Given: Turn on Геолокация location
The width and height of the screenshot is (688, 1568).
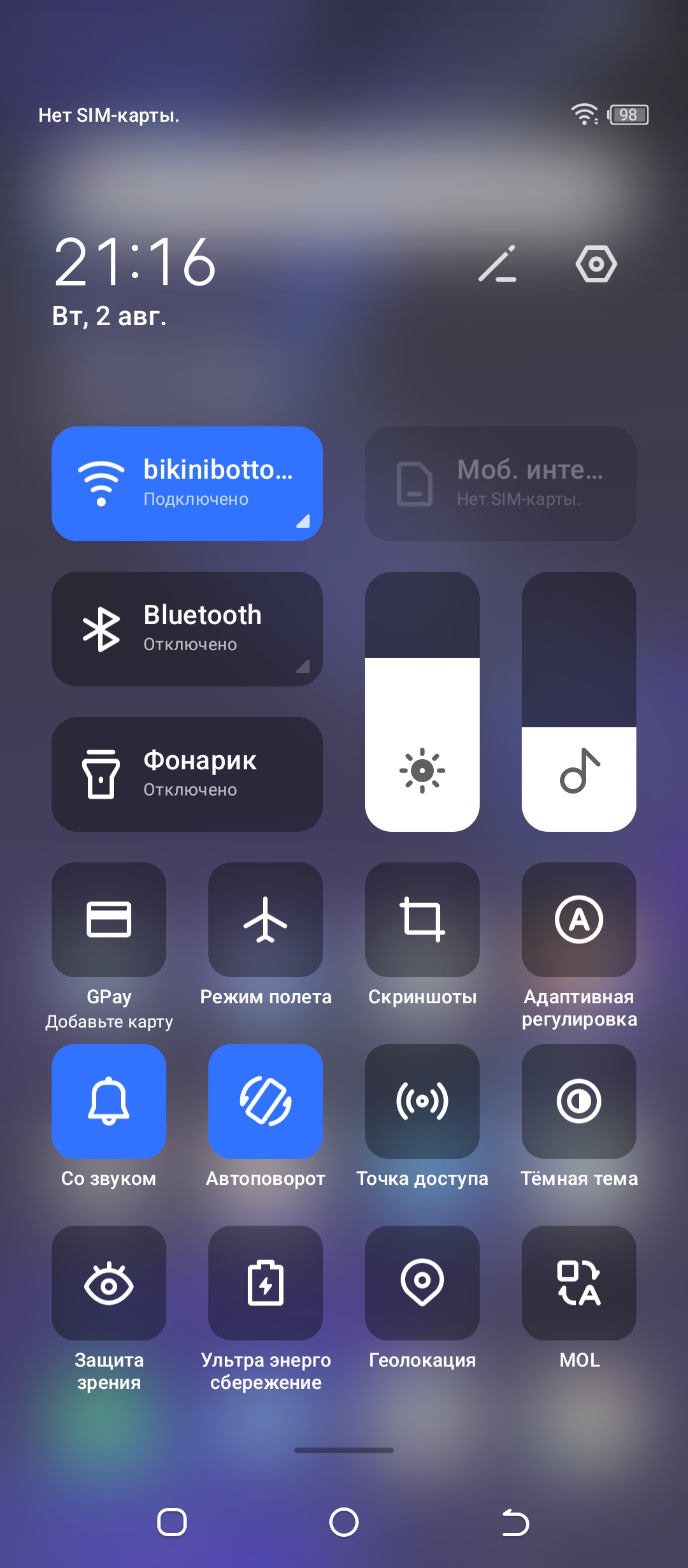Looking at the screenshot, I should [422, 1283].
